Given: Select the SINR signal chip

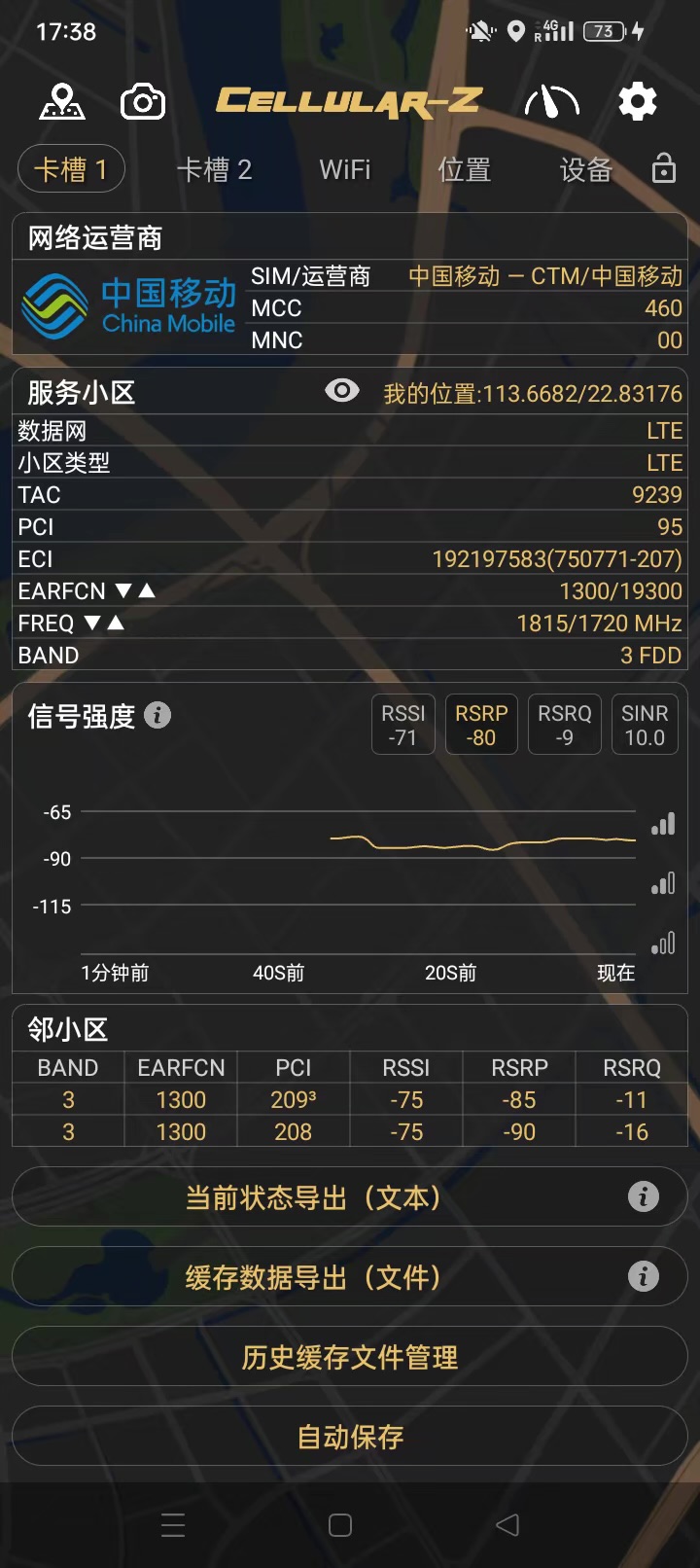Looking at the screenshot, I should [645, 725].
